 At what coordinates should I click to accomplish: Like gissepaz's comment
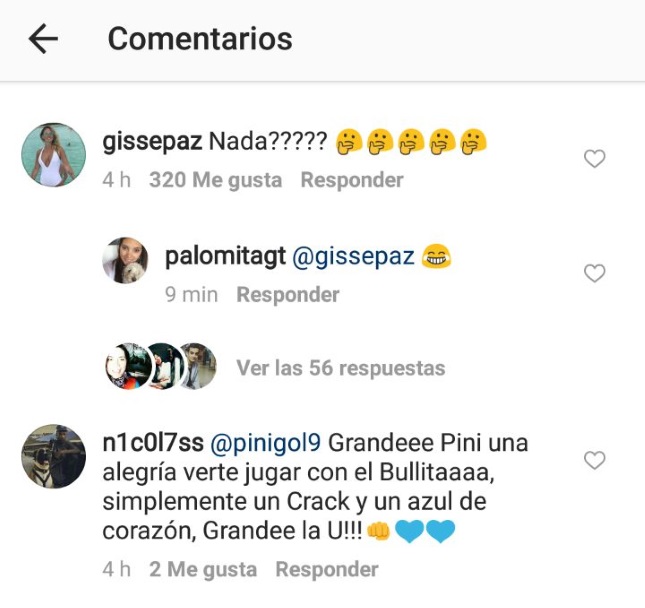[x=594, y=159]
